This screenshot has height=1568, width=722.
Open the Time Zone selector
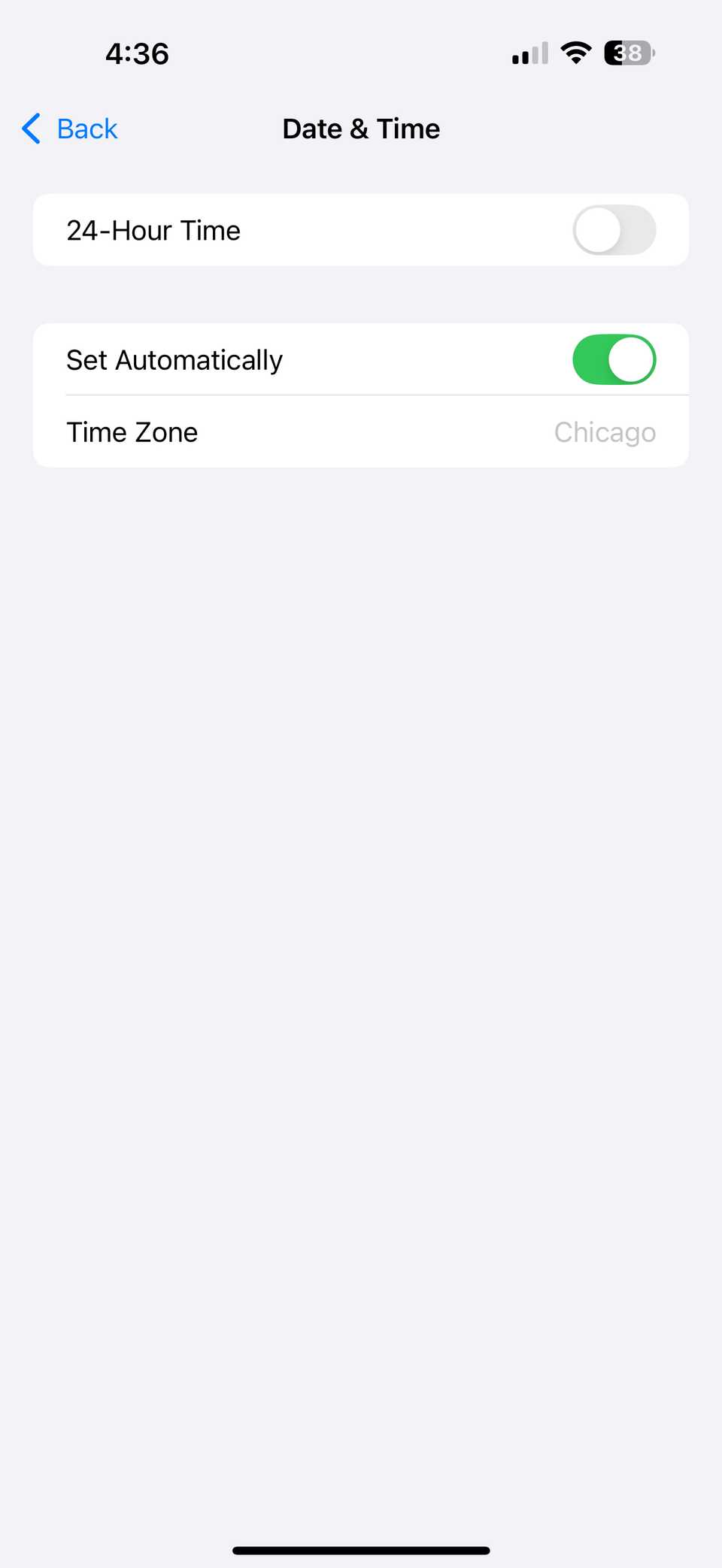pyautogui.click(x=361, y=431)
